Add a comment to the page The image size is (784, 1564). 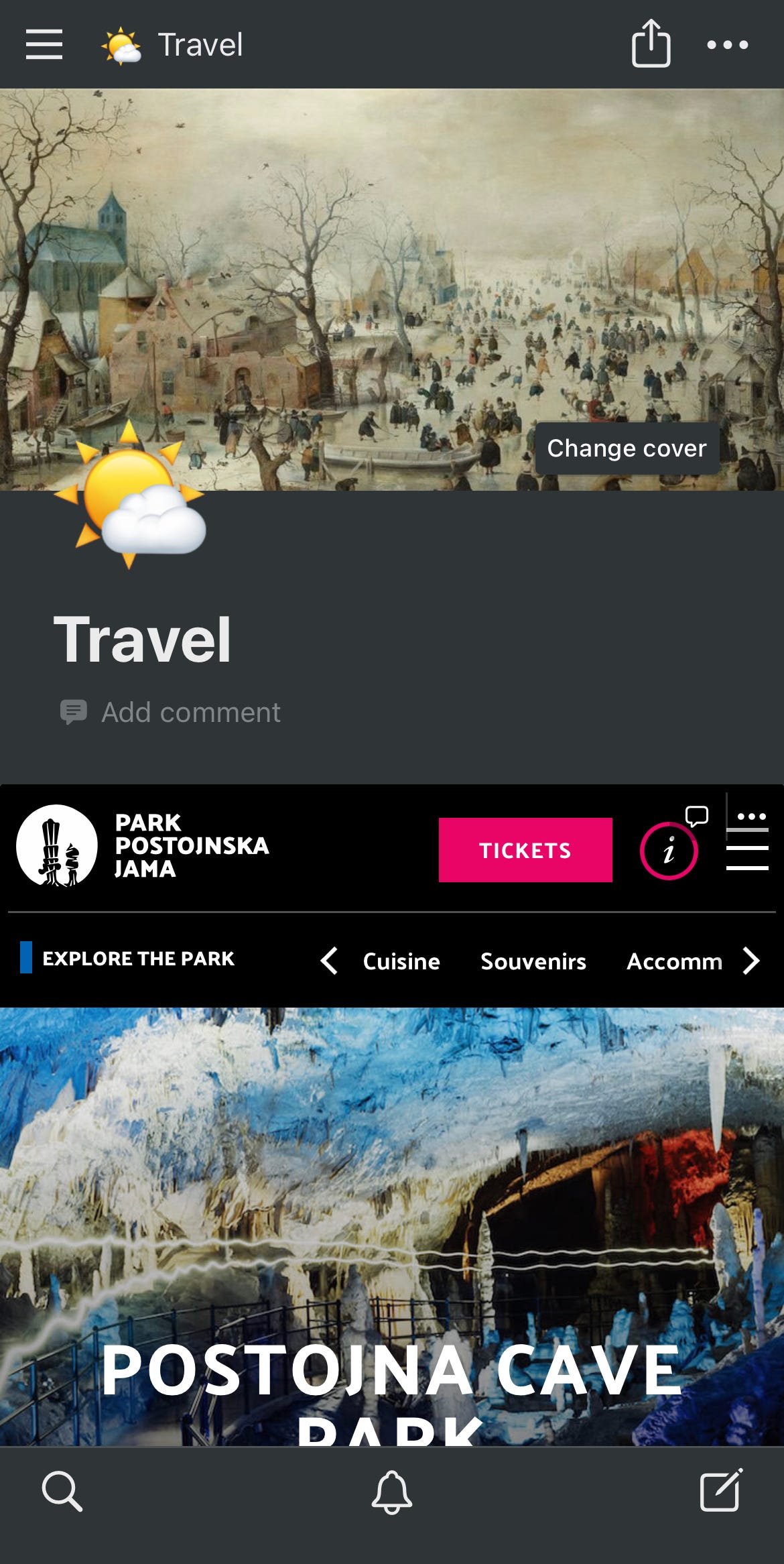tap(170, 712)
